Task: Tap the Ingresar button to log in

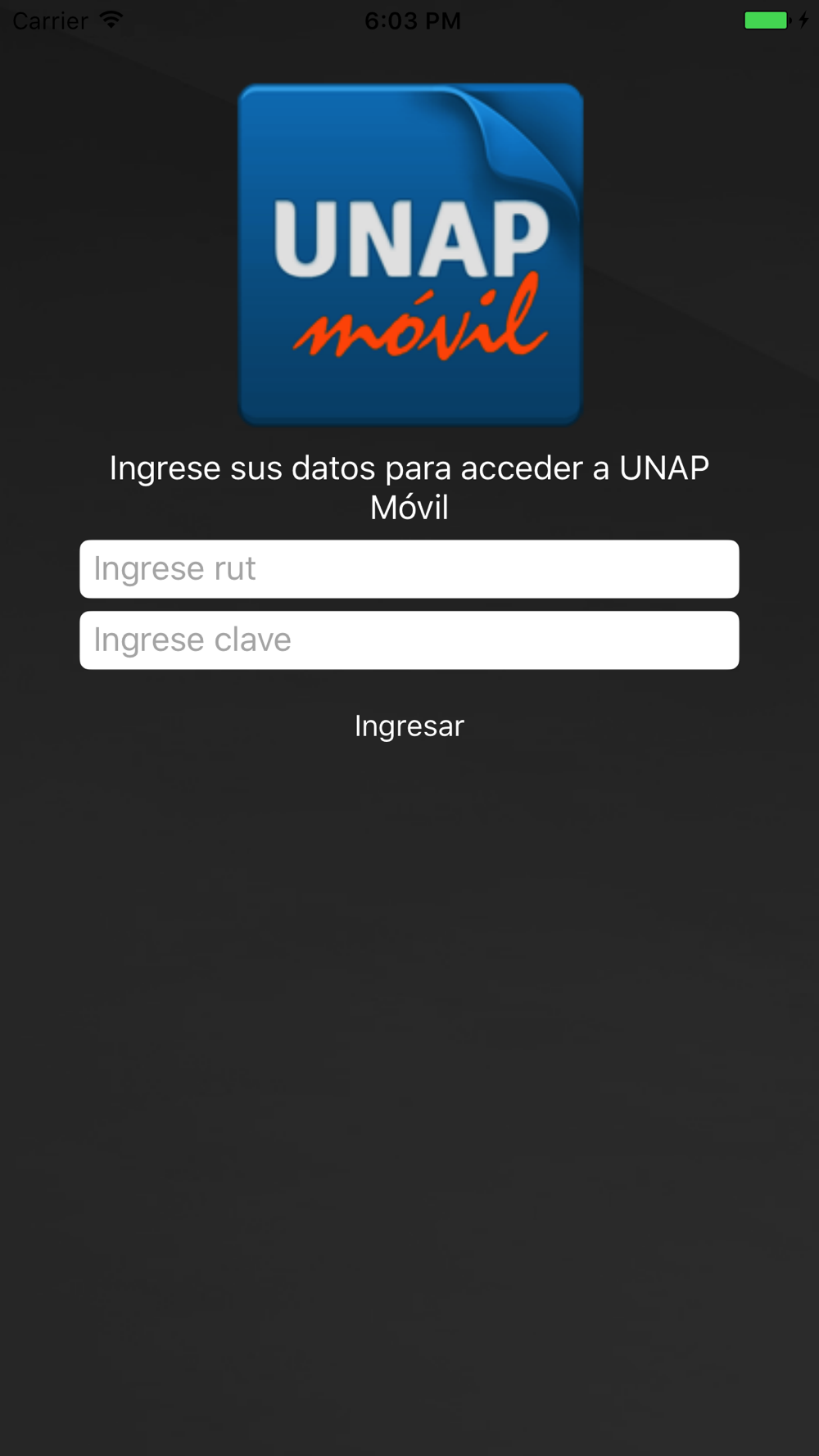Action: 409,726
